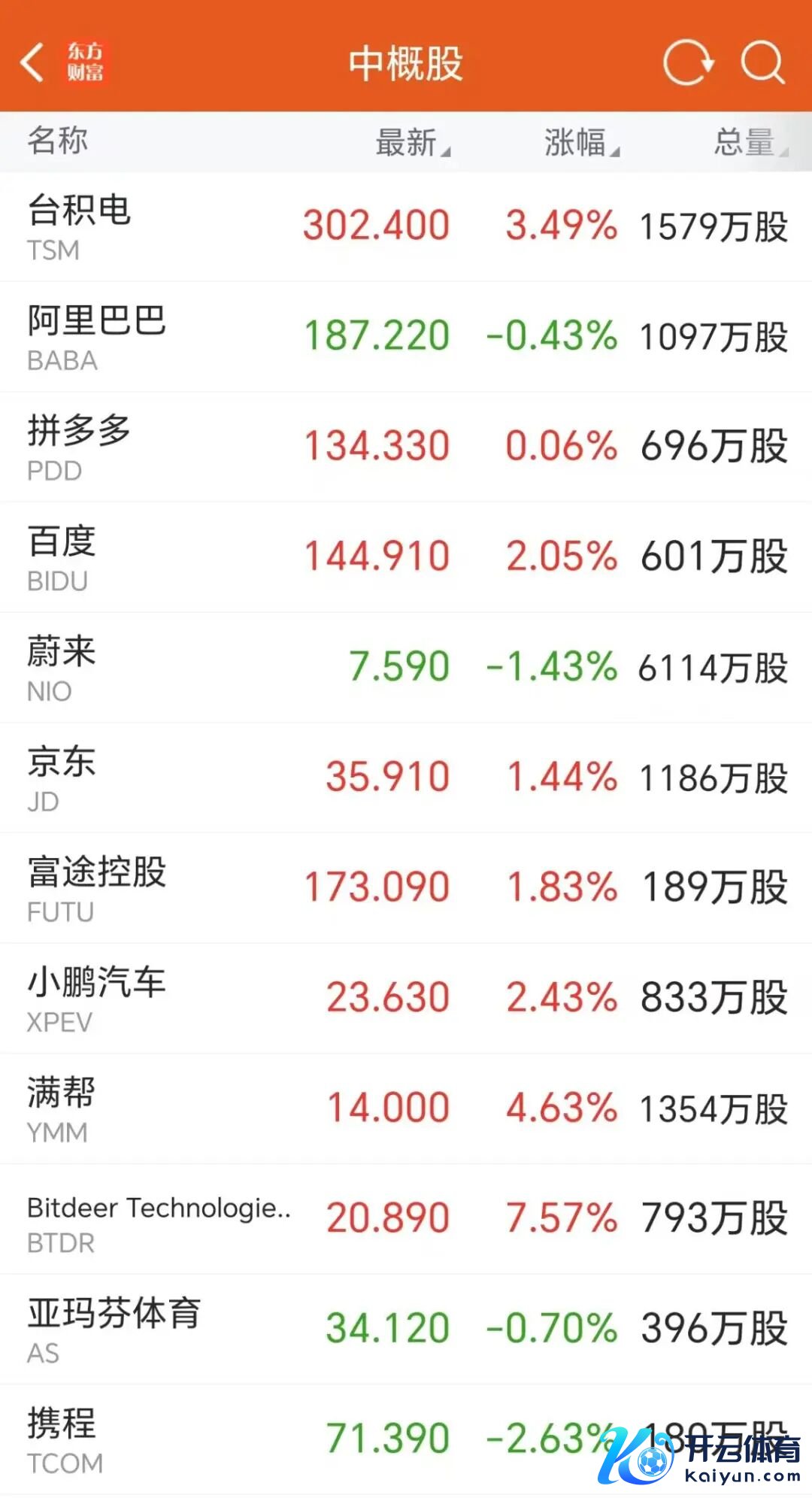Refresh the 中概股 stock list
Viewport: 812px width, 1501px height.
tap(688, 62)
